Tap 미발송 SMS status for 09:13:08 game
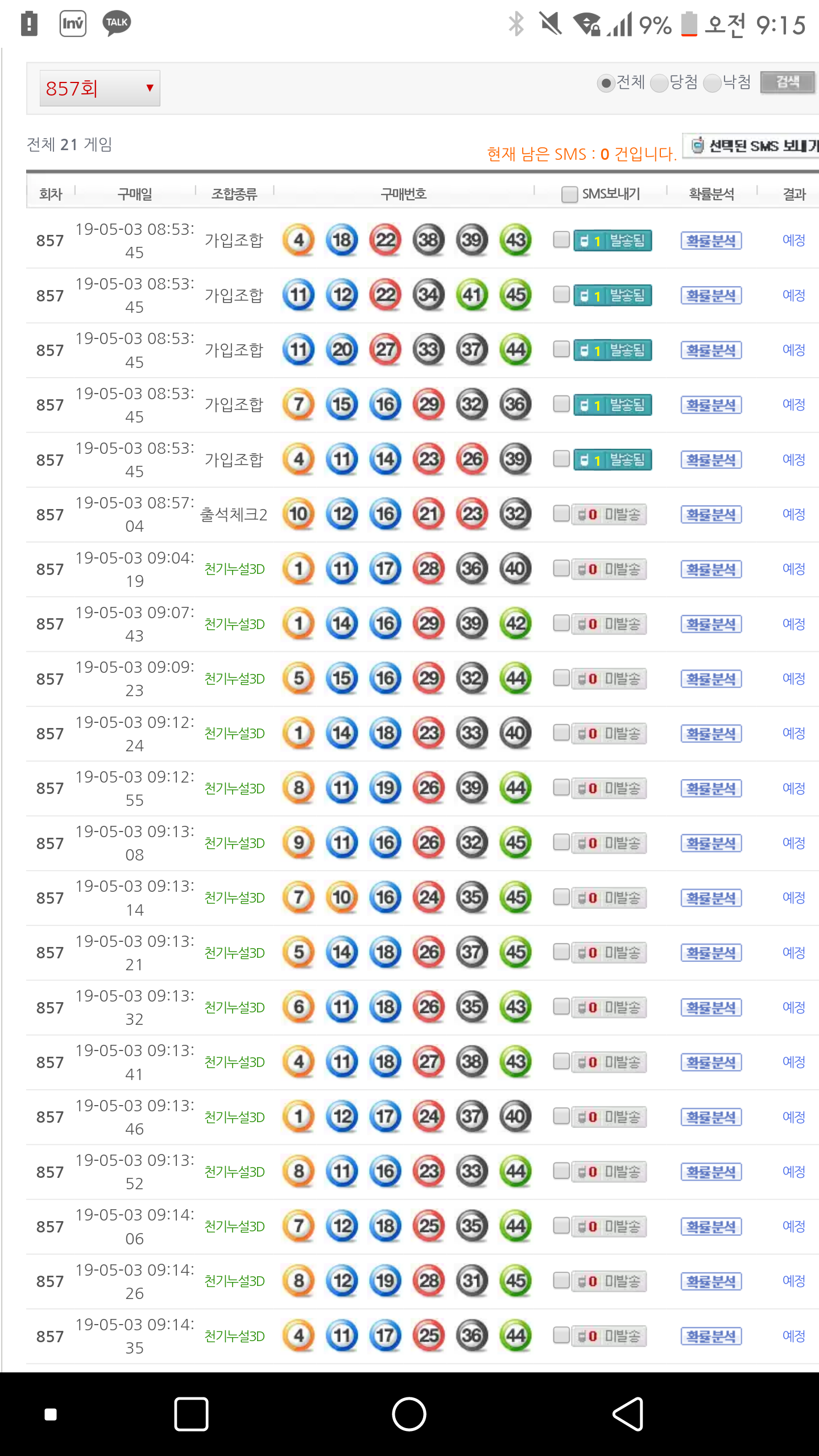The width and height of the screenshot is (819, 1456). coord(609,843)
